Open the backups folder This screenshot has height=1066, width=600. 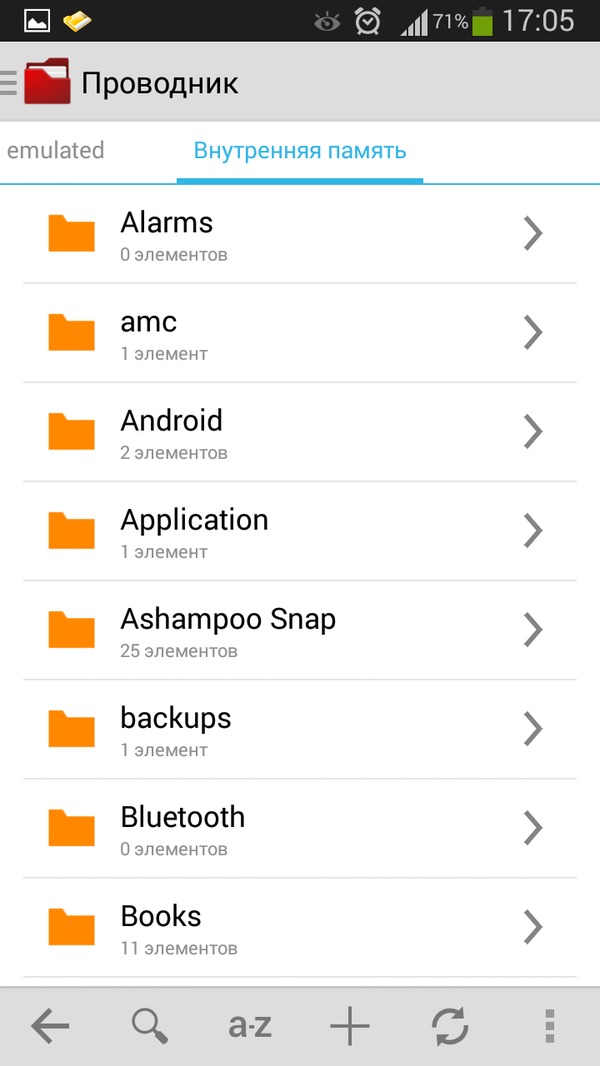click(298, 729)
